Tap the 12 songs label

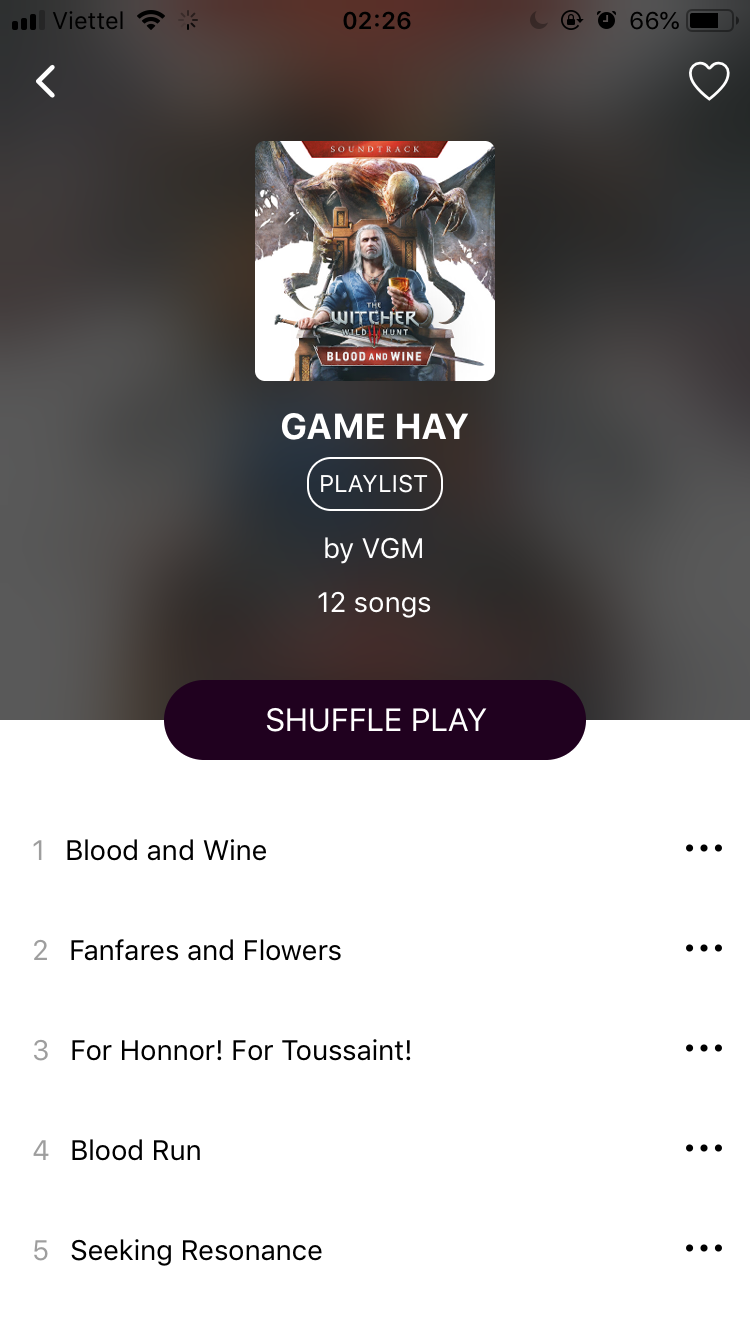(374, 602)
